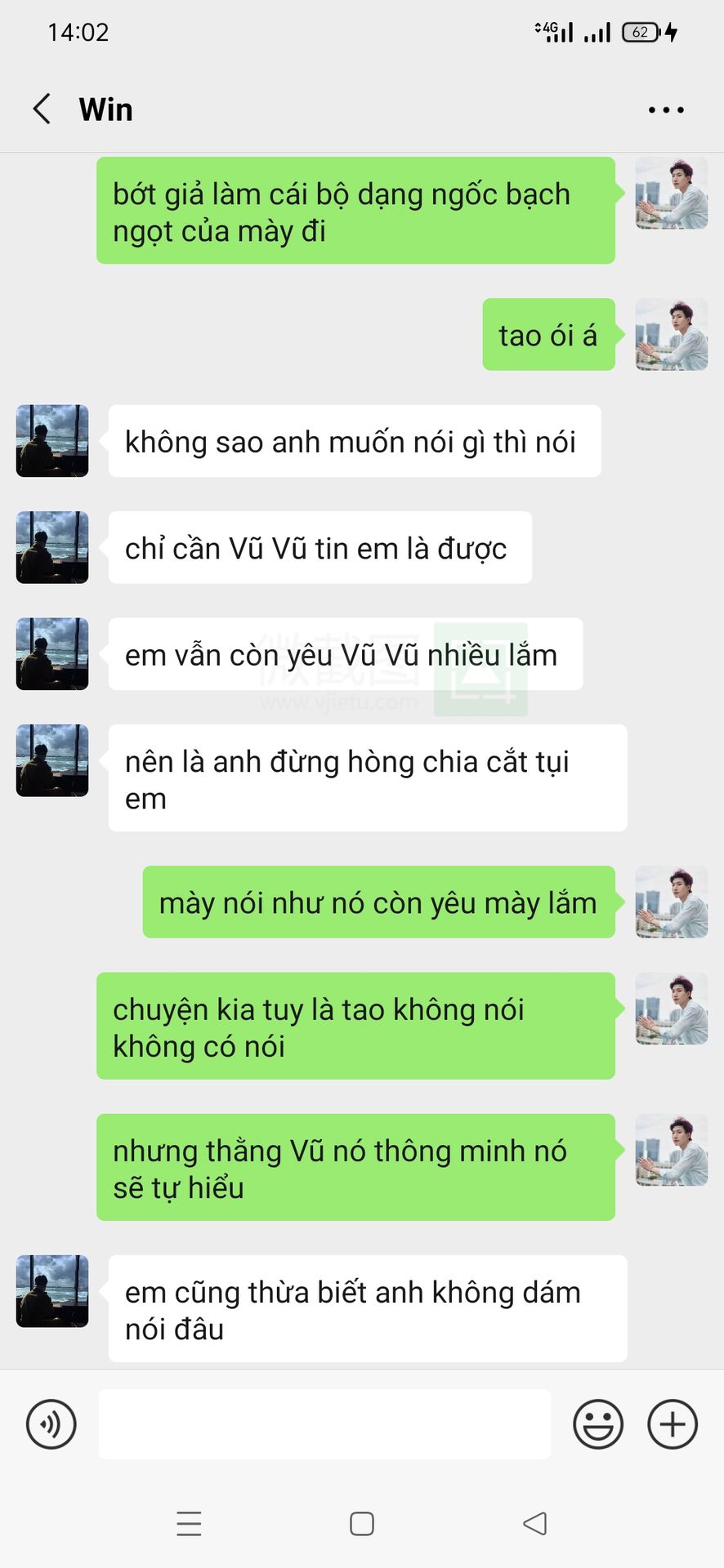Viewport: 724px width, 1568px height.
Task: Open the recent apps menu button
Action: [x=189, y=1524]
